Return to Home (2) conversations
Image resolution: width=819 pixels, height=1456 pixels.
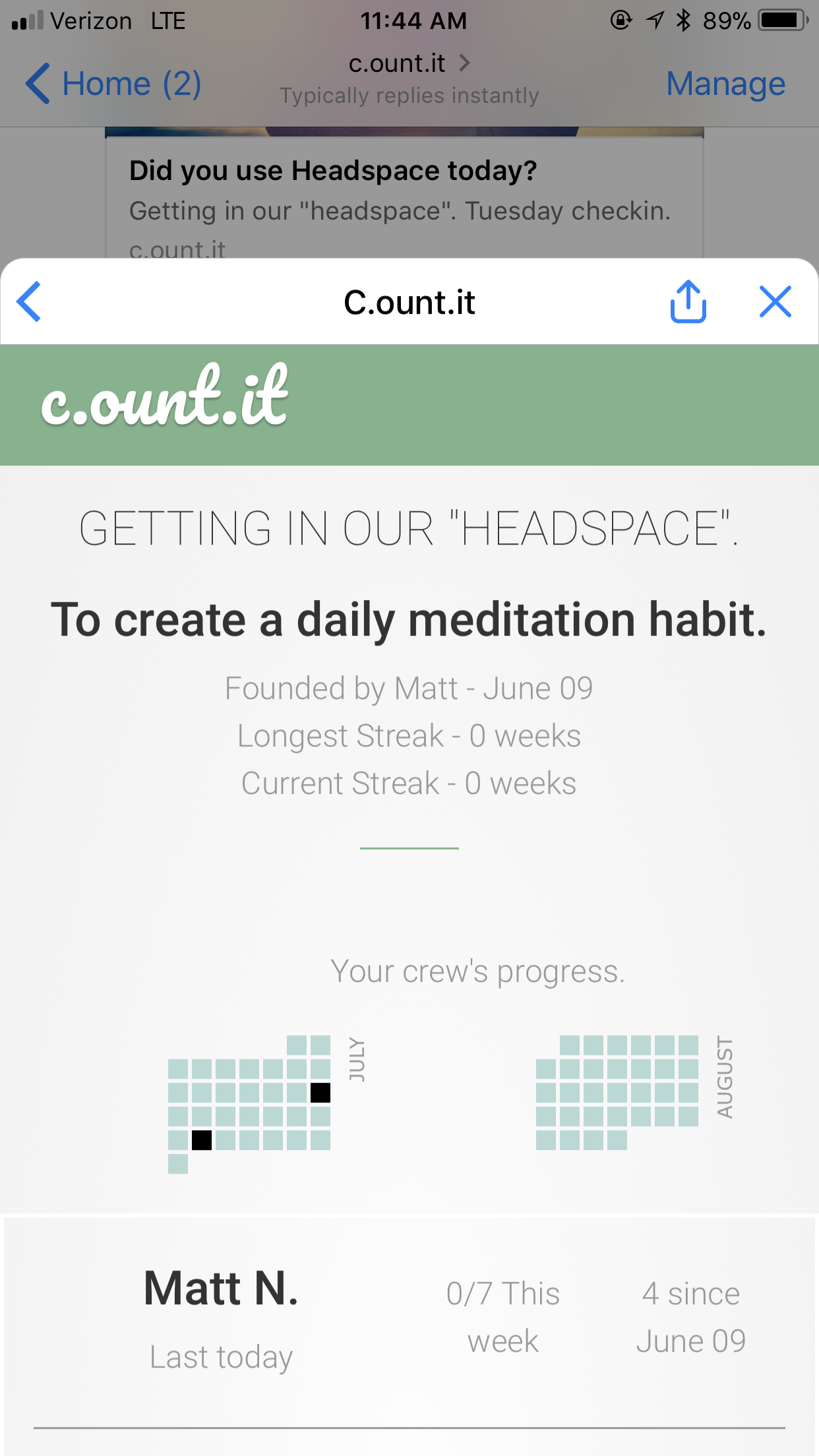112,84
